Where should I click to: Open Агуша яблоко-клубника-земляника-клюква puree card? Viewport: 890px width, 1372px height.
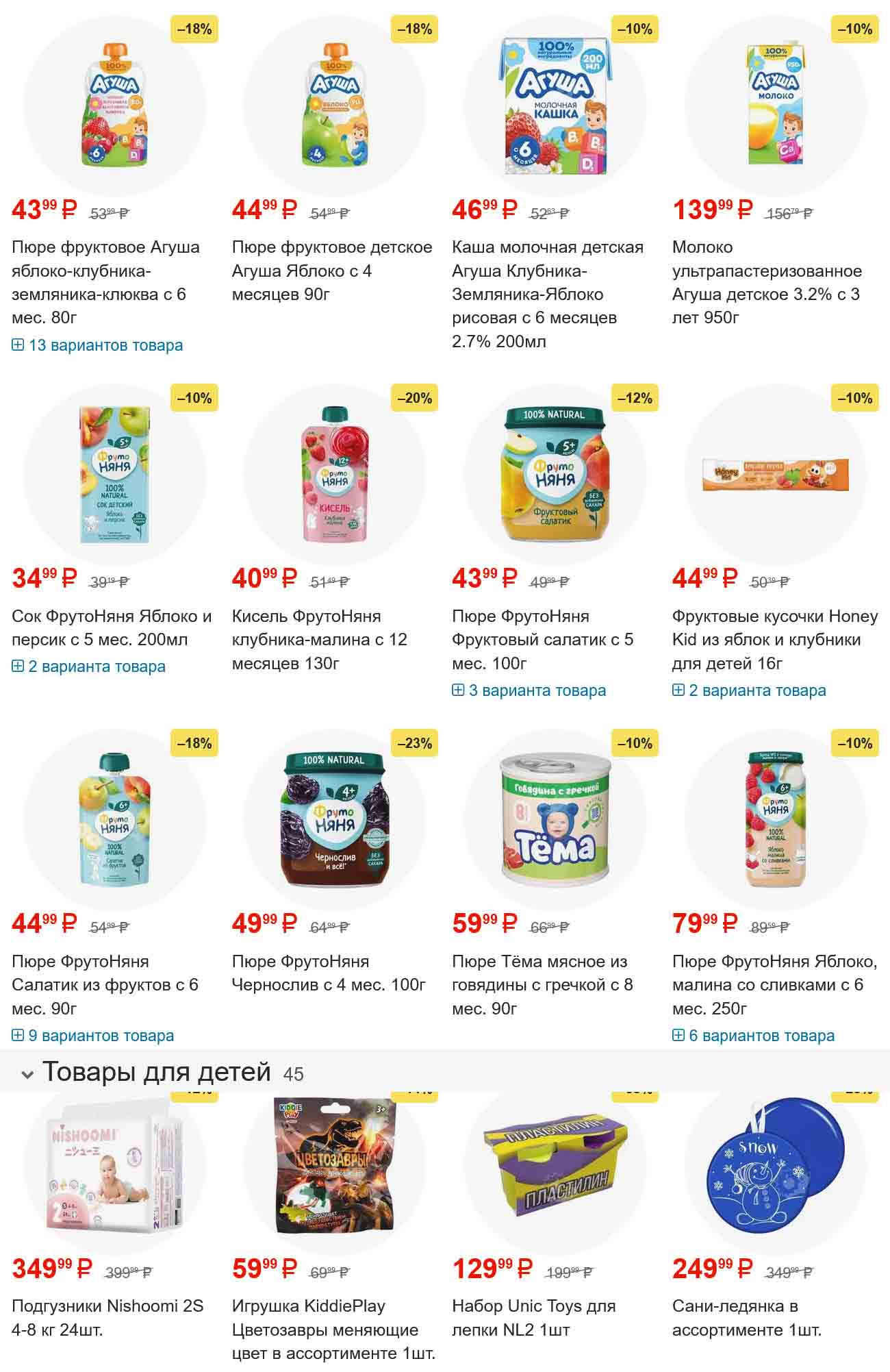point(105,282)
